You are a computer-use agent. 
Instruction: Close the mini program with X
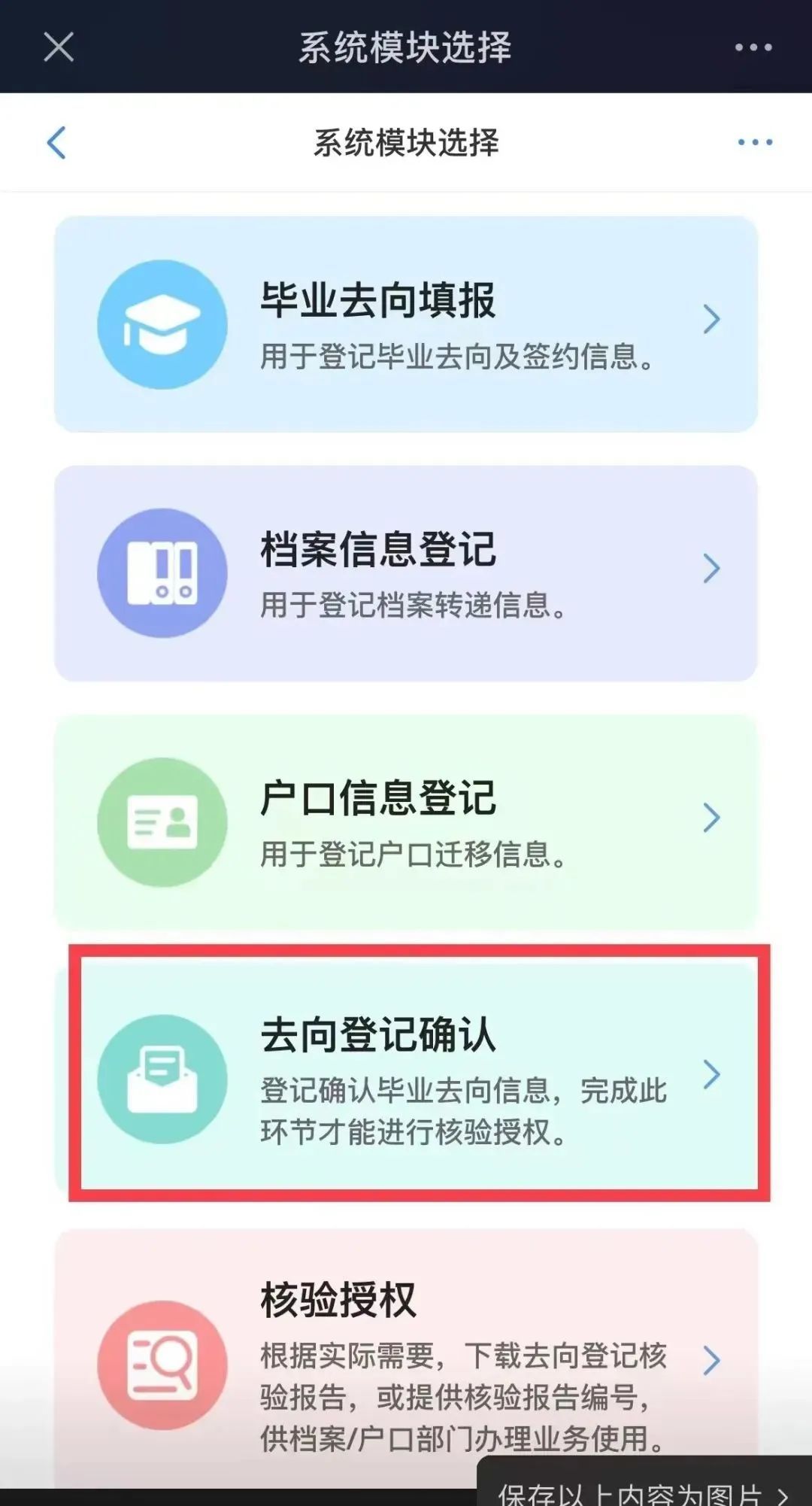[59, 47]
